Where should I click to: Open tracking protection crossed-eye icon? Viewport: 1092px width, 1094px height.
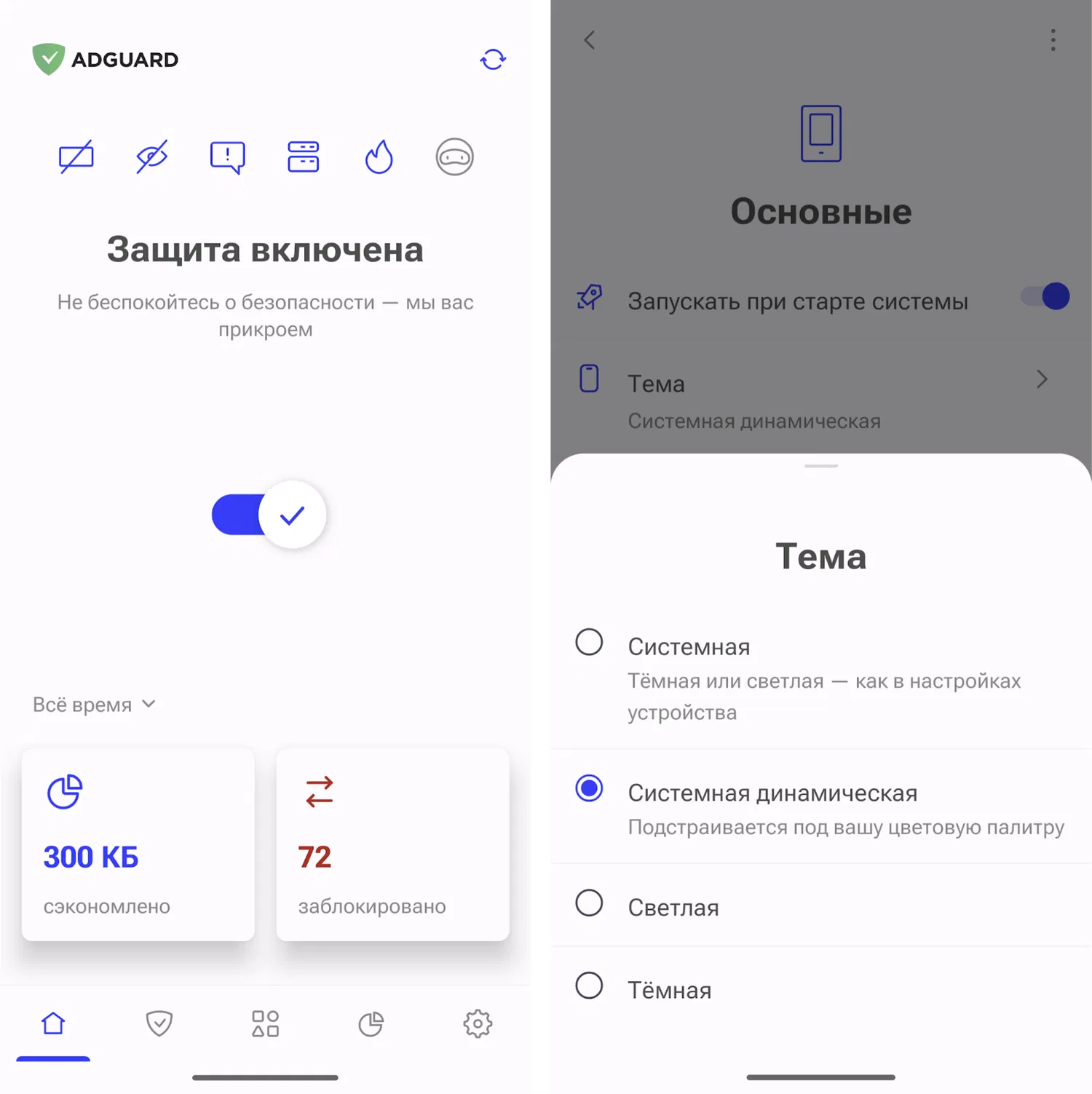(x=152, y=156)
